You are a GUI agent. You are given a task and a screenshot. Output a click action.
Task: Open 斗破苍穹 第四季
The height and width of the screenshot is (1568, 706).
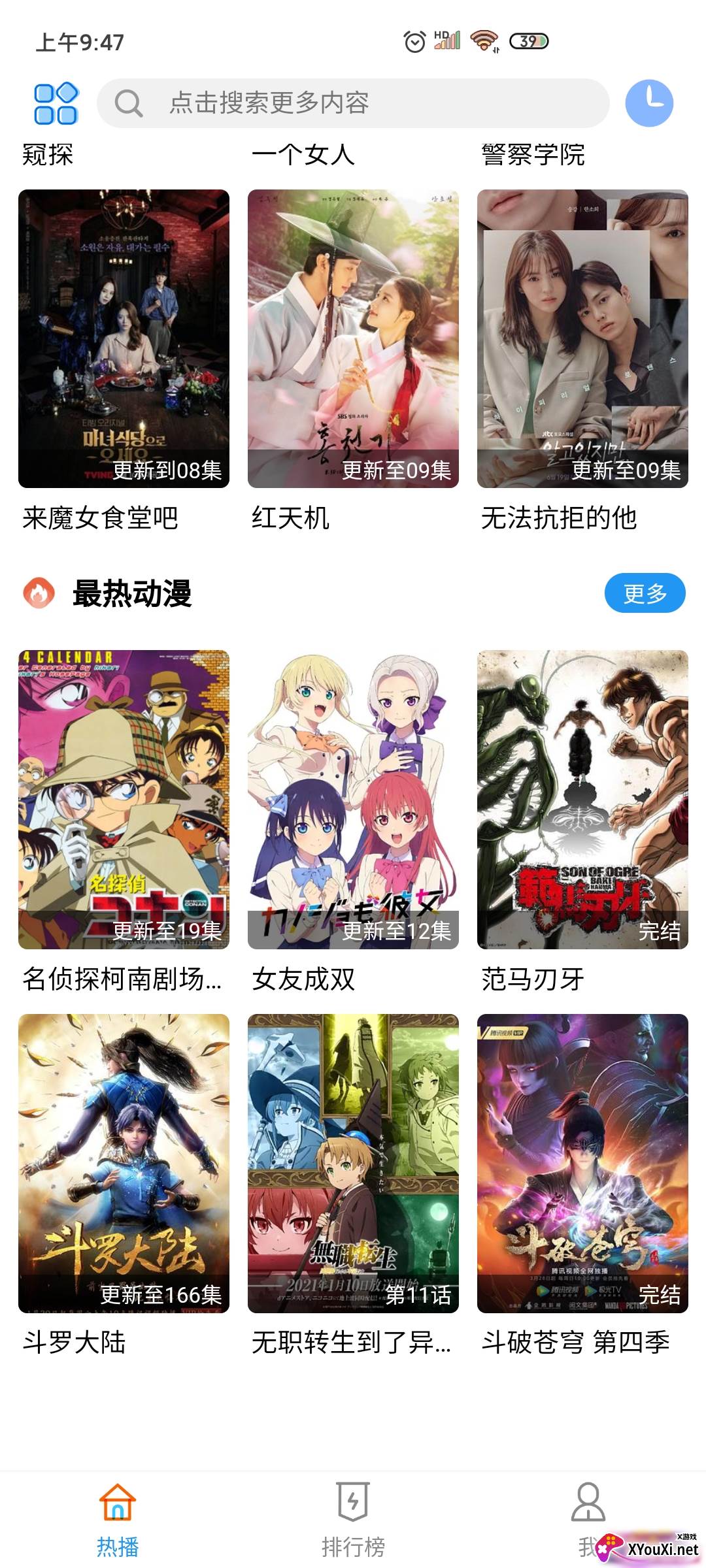tap(582, 1163)
